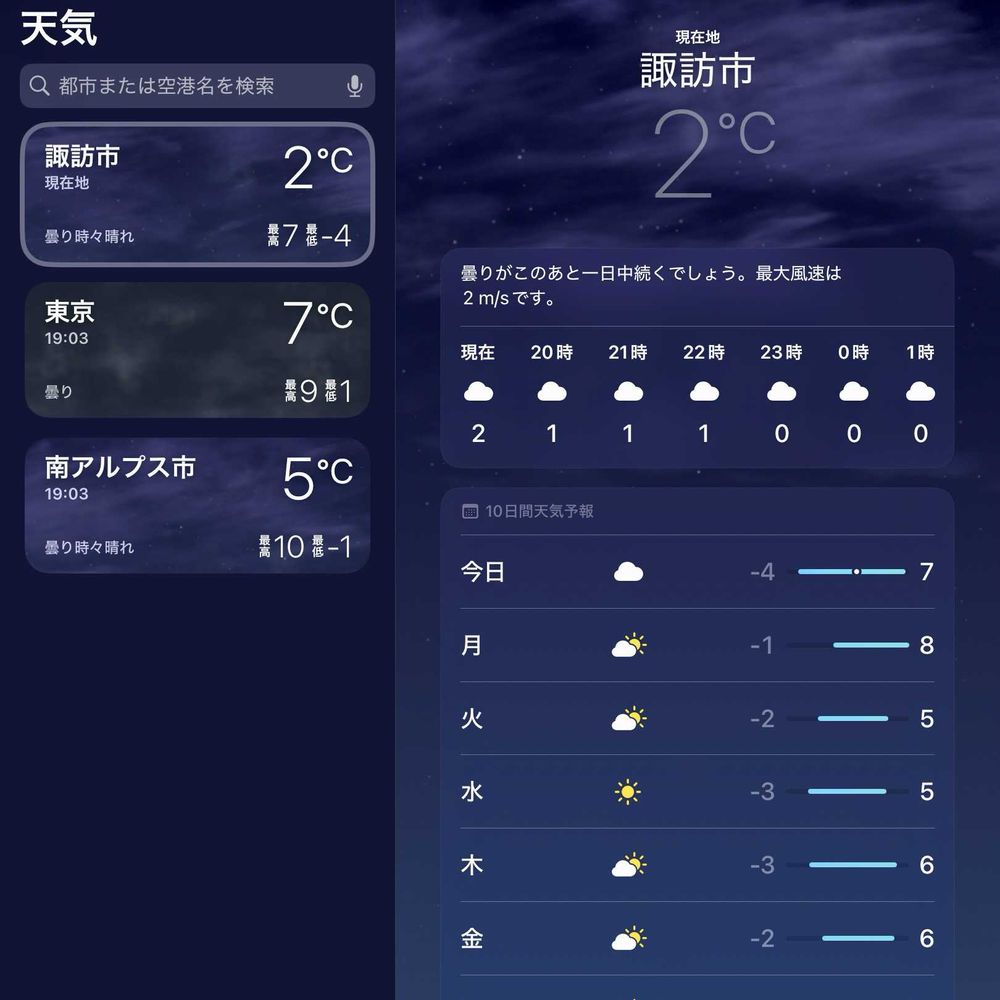Open the 南アルプス市 weather card

coord(197,506)
